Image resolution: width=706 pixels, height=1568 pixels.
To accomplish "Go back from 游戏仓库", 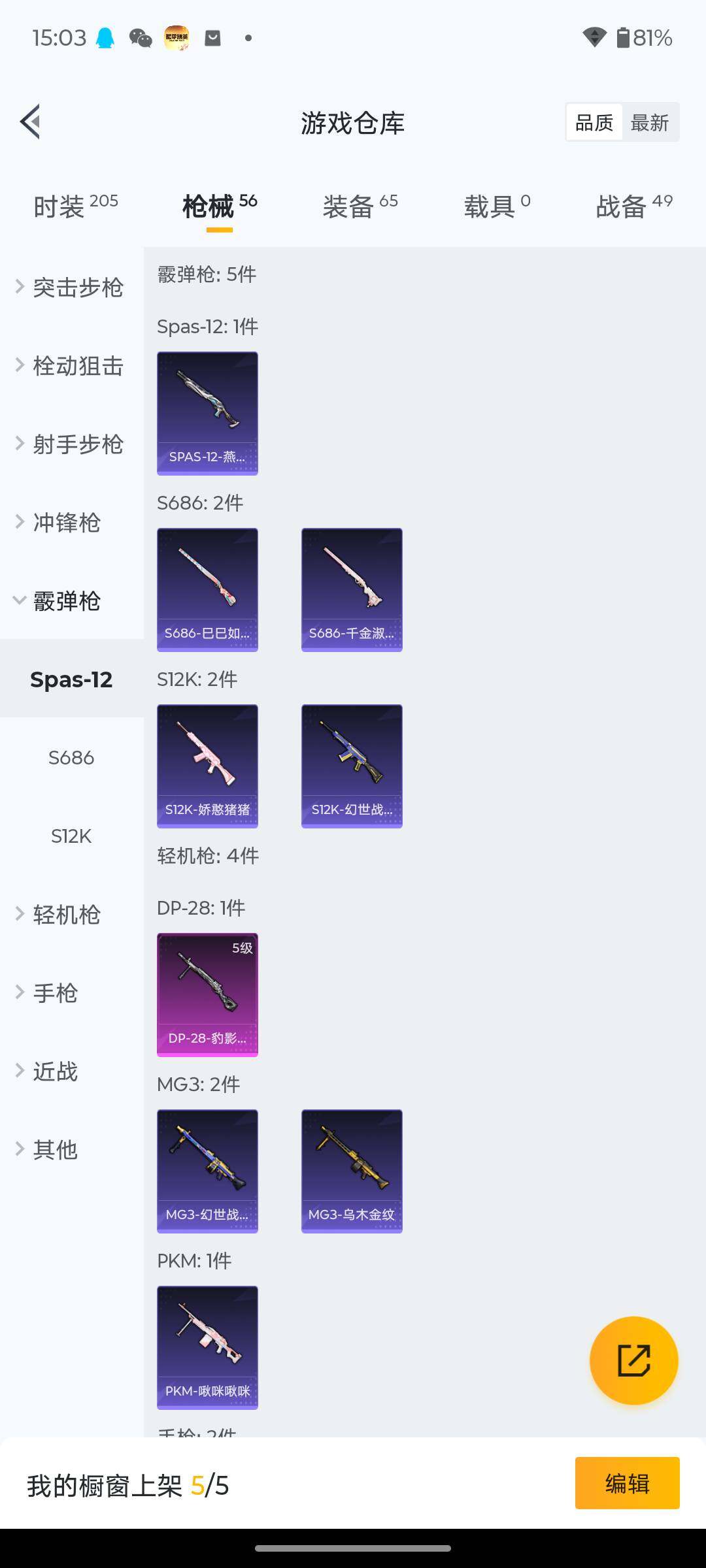I will [x=31, y=122].
